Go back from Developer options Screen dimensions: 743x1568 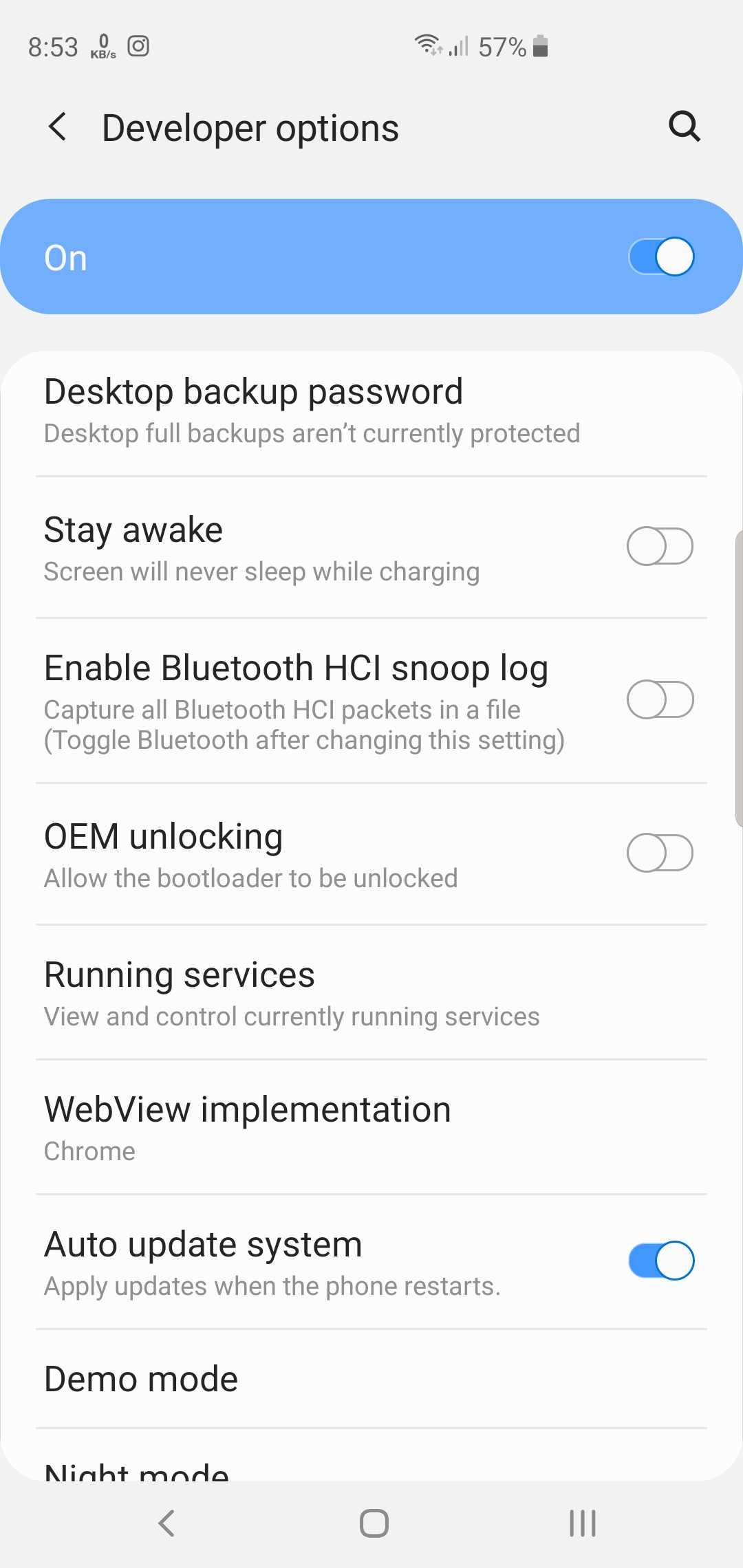click(58, 127)
